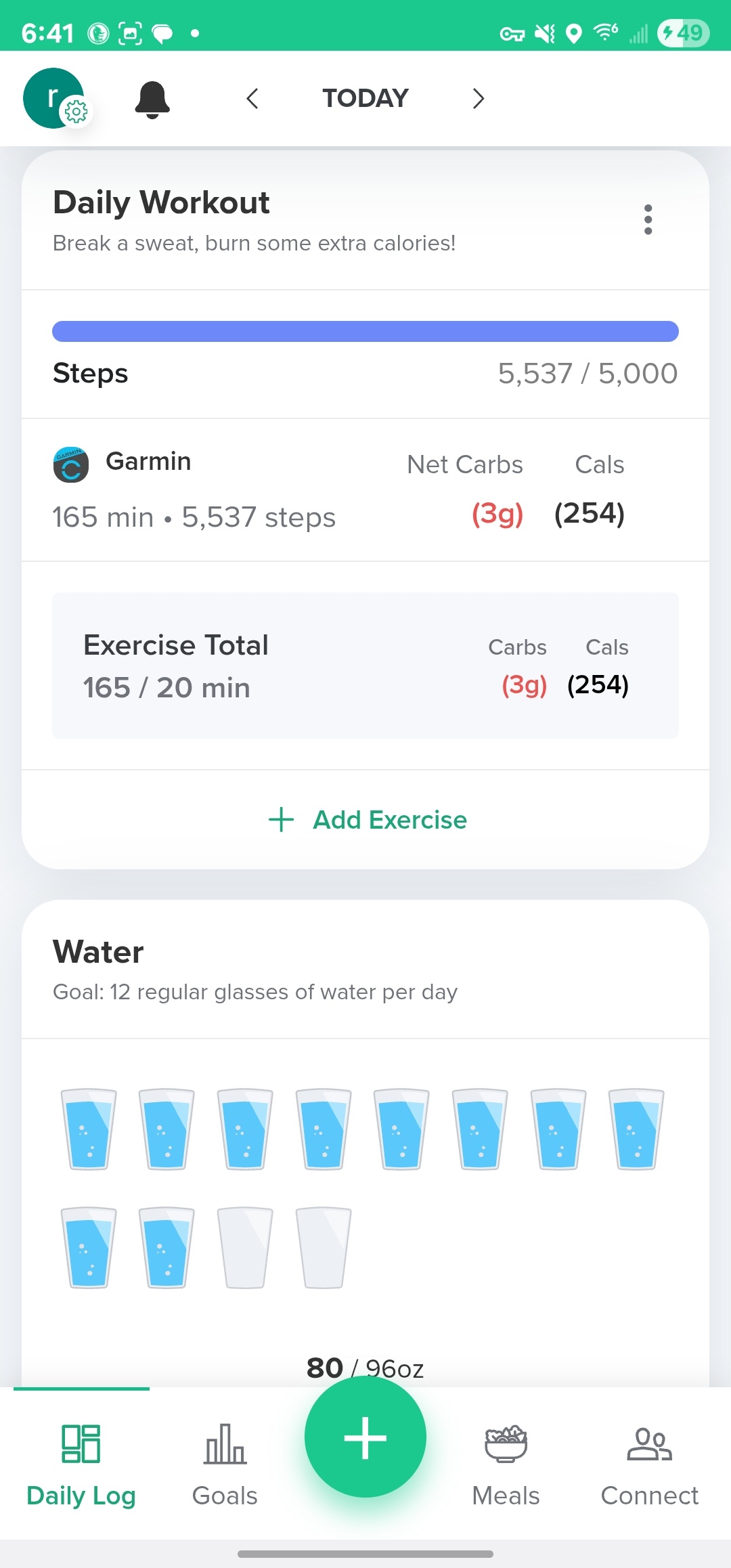Open the notifications bell
731x1568 pixels.
(152, 99)
